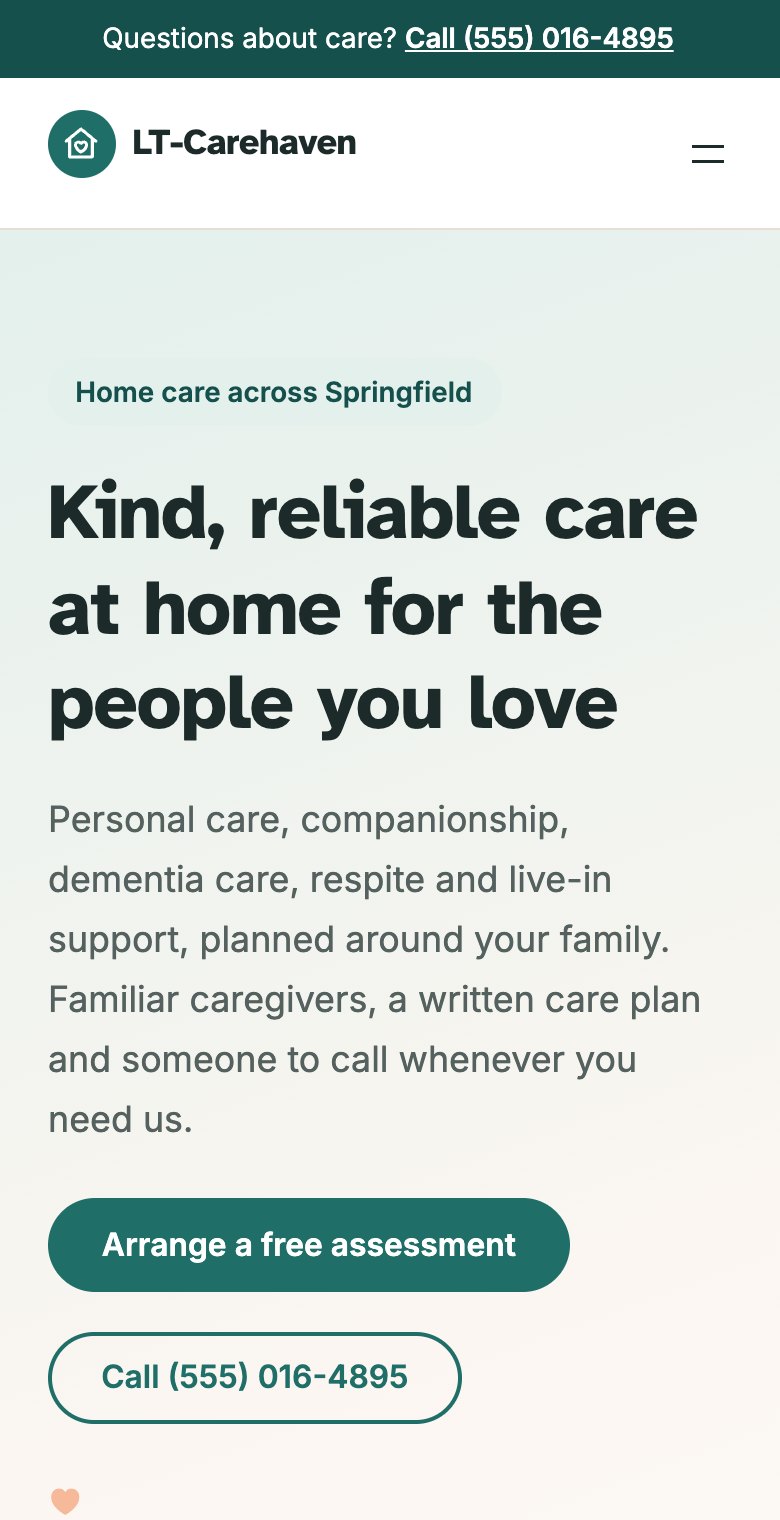Tap the phone link in the top banner
This screenshot has height=1520, width=780.
pos(539,39)
